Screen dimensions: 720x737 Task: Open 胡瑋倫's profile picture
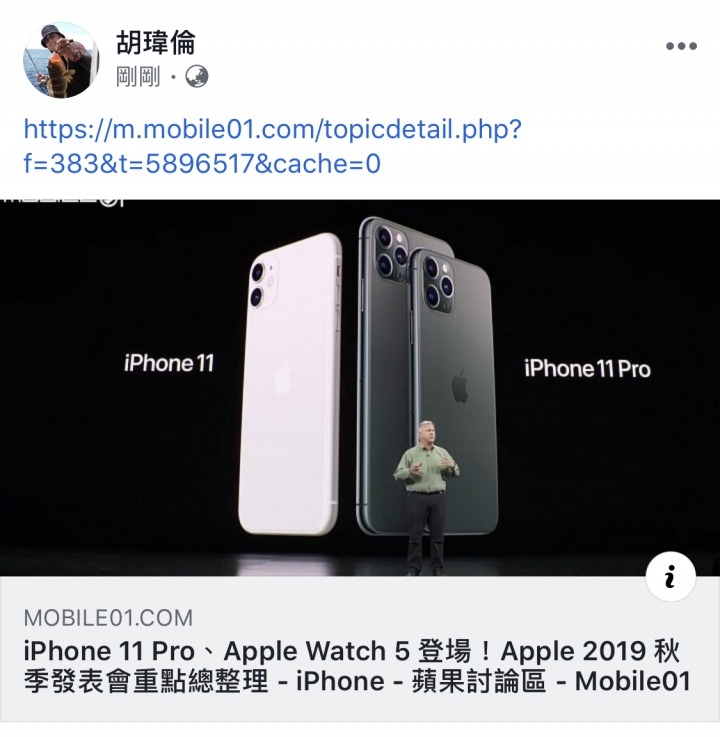tap(61, 60)
